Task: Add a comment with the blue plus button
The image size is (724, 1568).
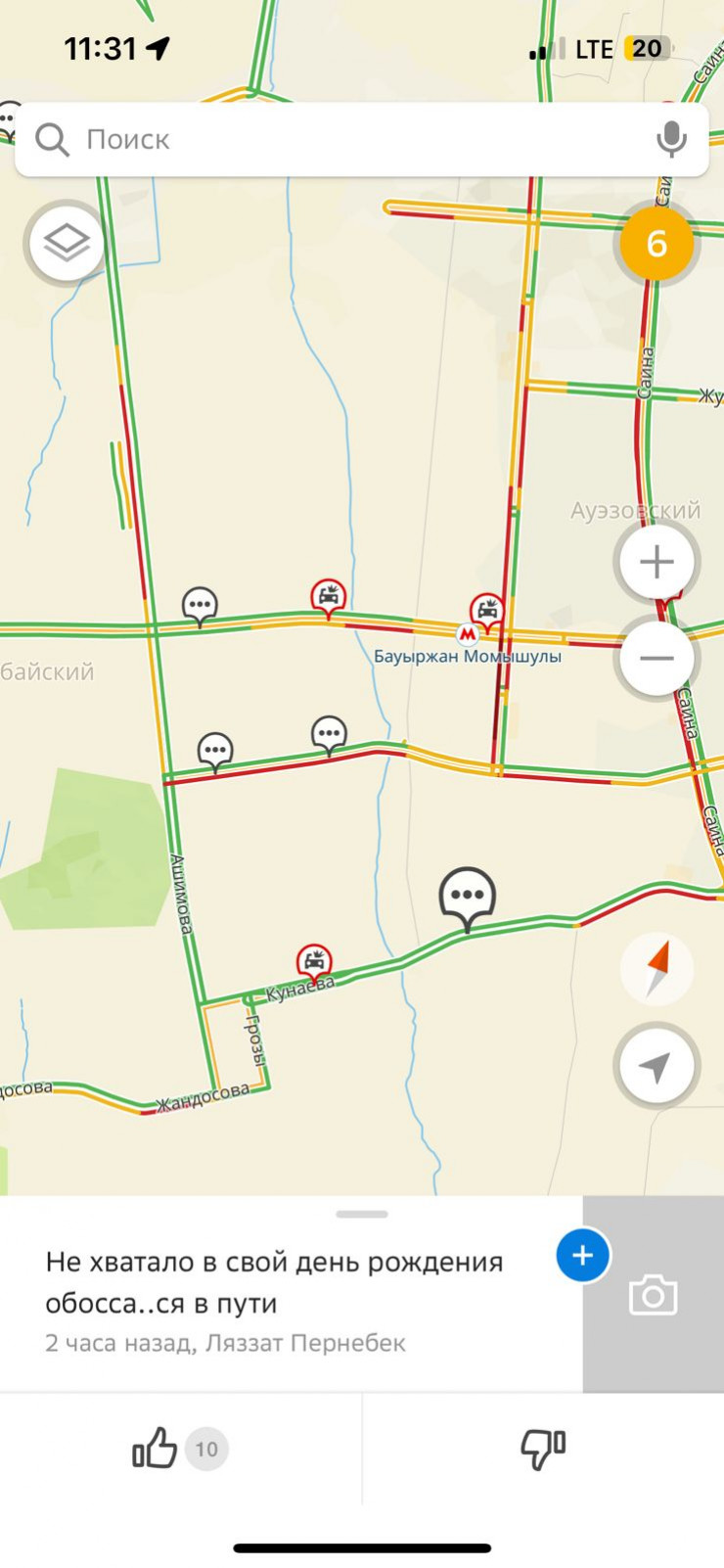Action: pos(582,1255)
